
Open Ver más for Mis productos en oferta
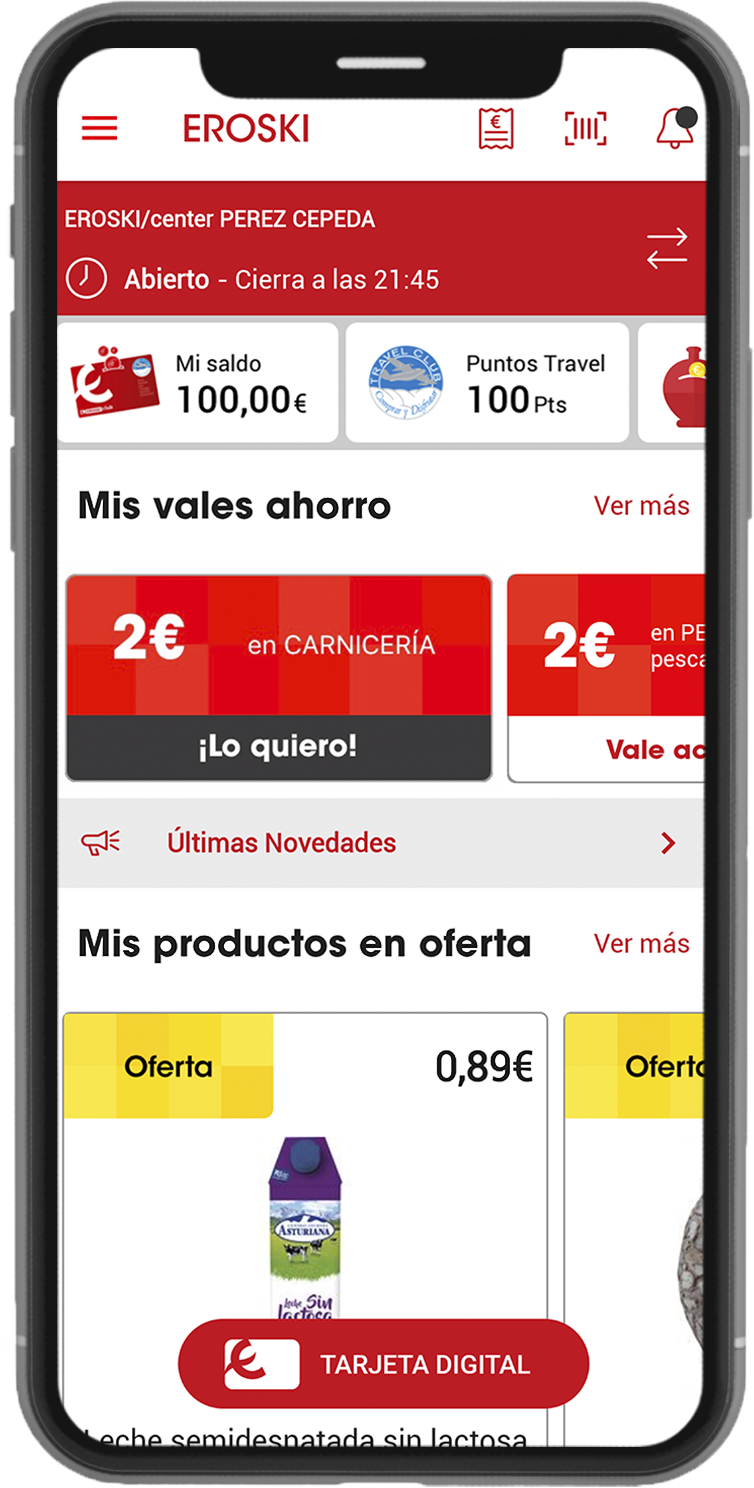pyautogui.click(x=640, y=943)
